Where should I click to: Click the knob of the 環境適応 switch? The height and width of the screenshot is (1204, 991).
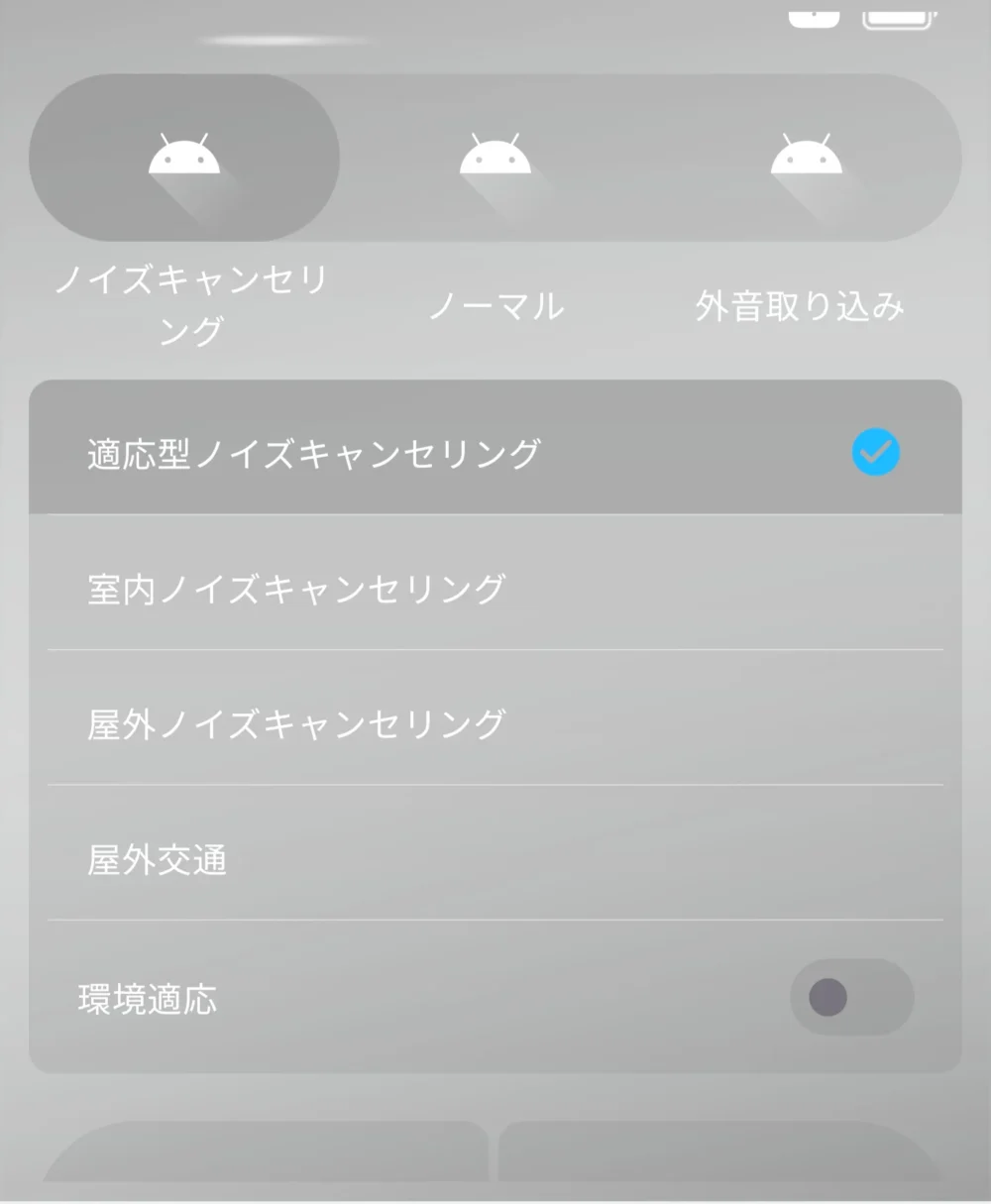tap(825, 997)
